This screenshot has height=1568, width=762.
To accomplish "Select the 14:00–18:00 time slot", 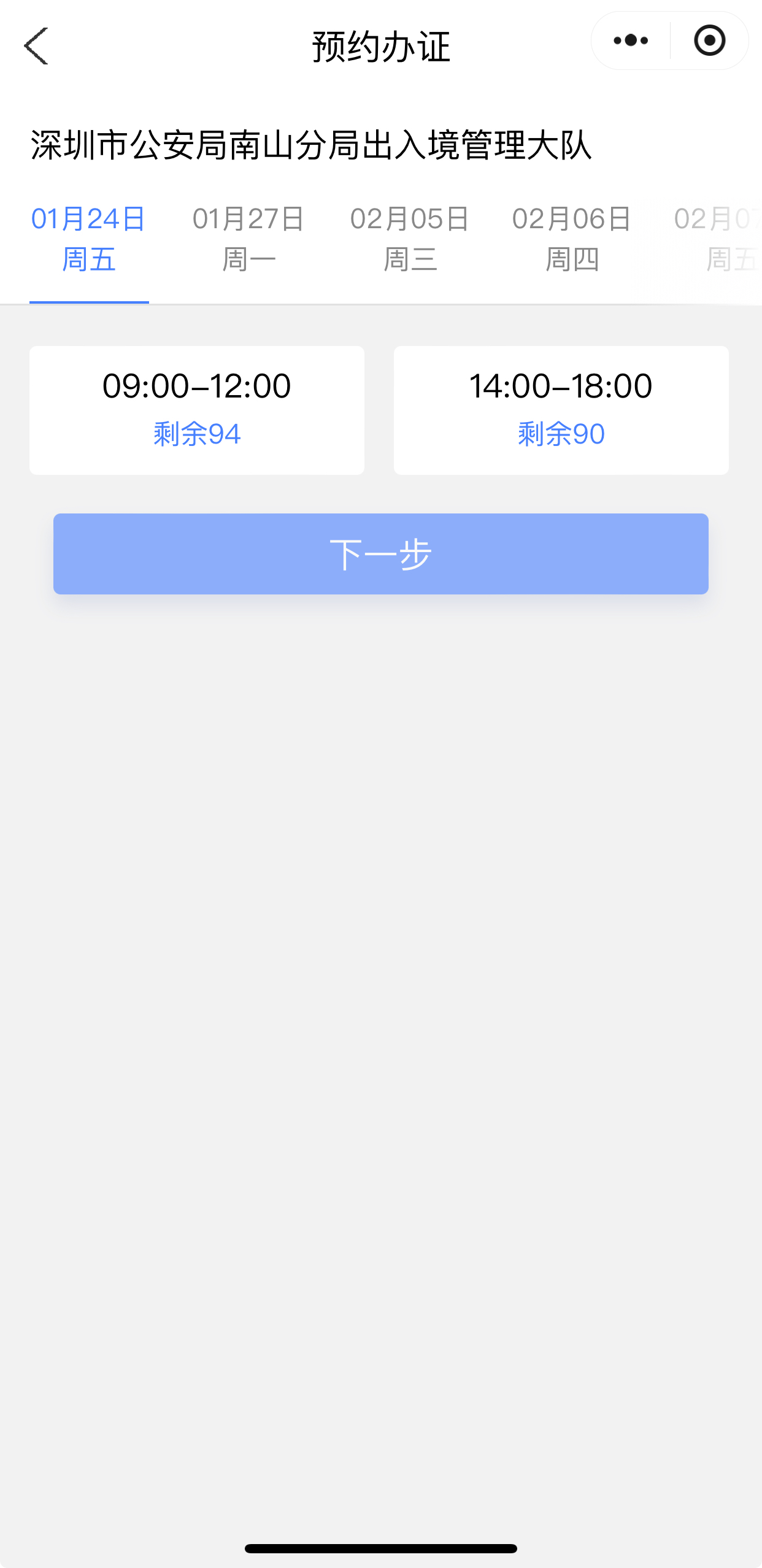I will (x=561, y=410).
